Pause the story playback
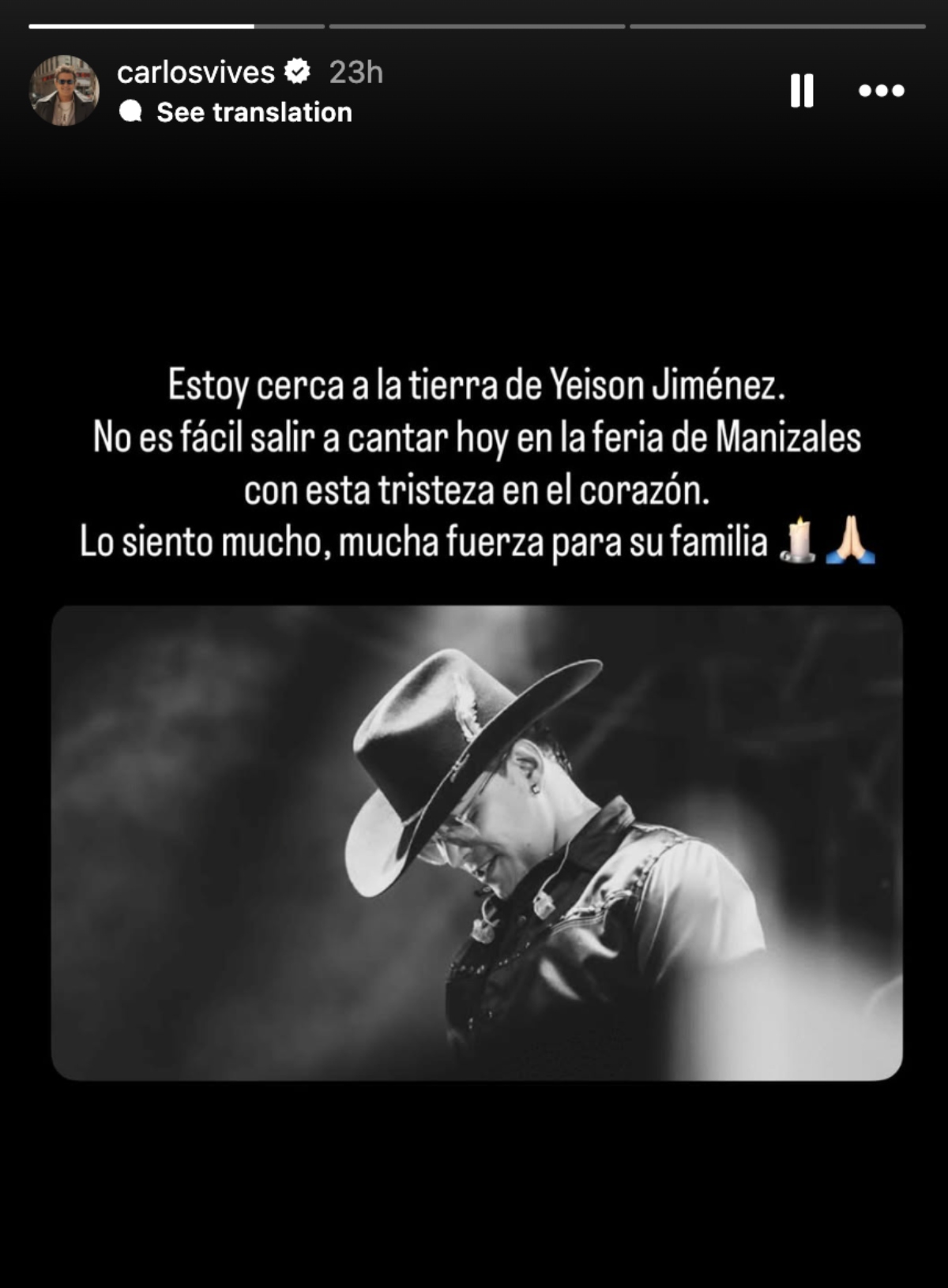This screenshot has height=1288, width=948. click(802, 91)
